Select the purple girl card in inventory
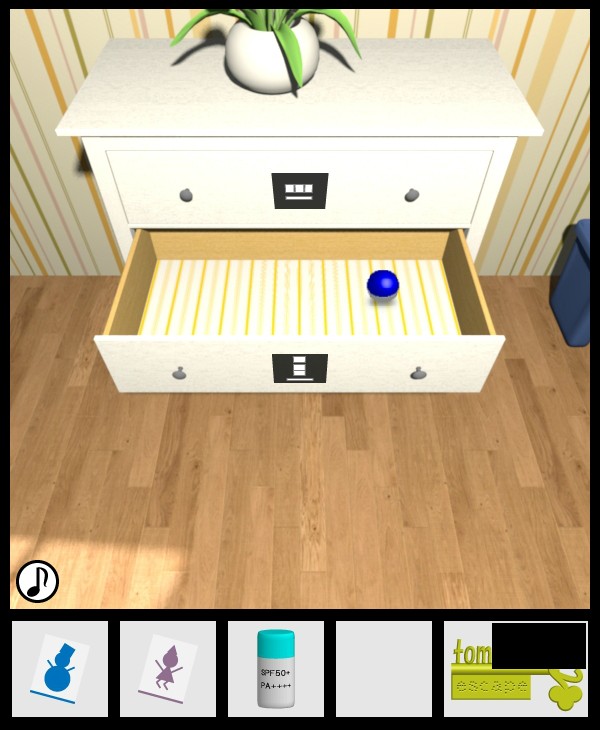600x730 pixels. click(168, 669)
